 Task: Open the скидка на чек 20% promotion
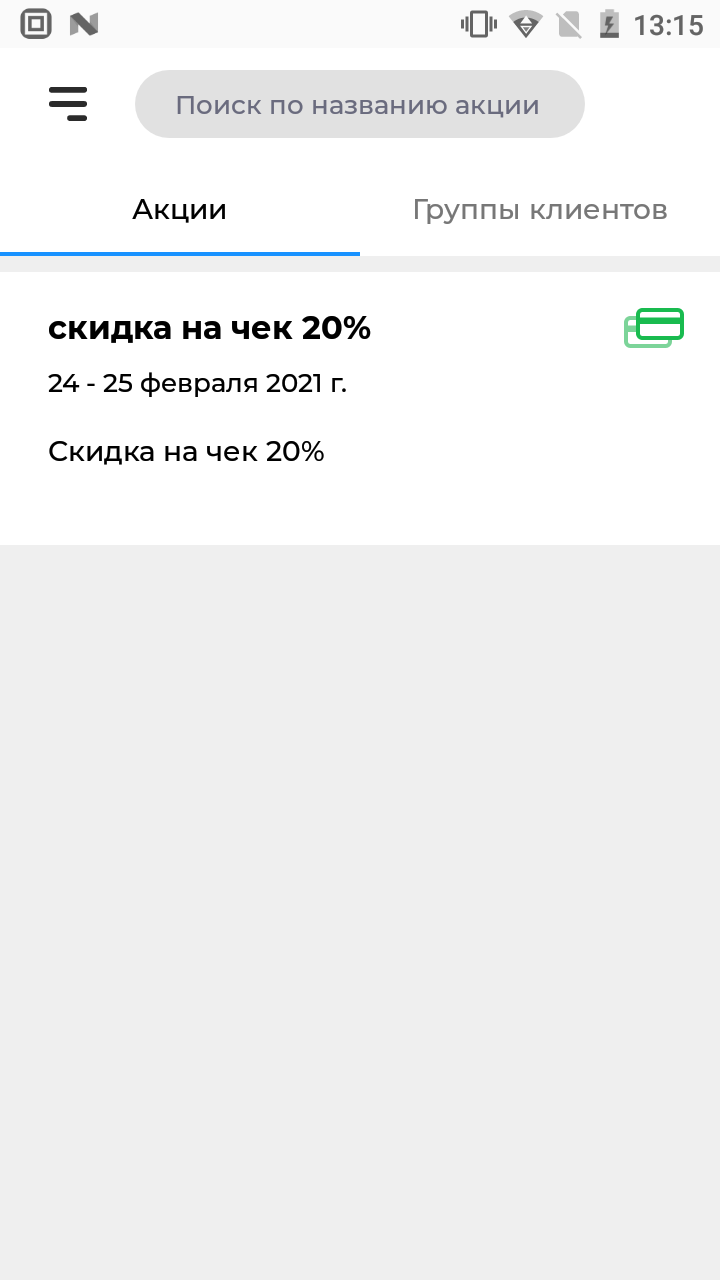(360, 408)
